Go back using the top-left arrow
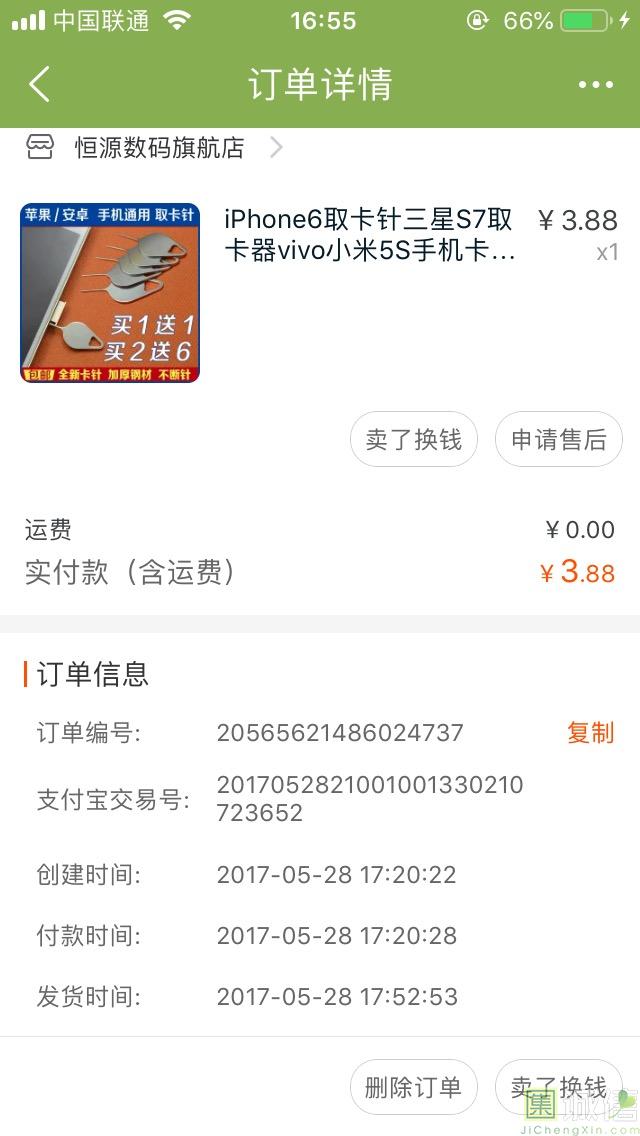Image resolution: width=640 pixels, height=1136 pixels. [39, 85]
